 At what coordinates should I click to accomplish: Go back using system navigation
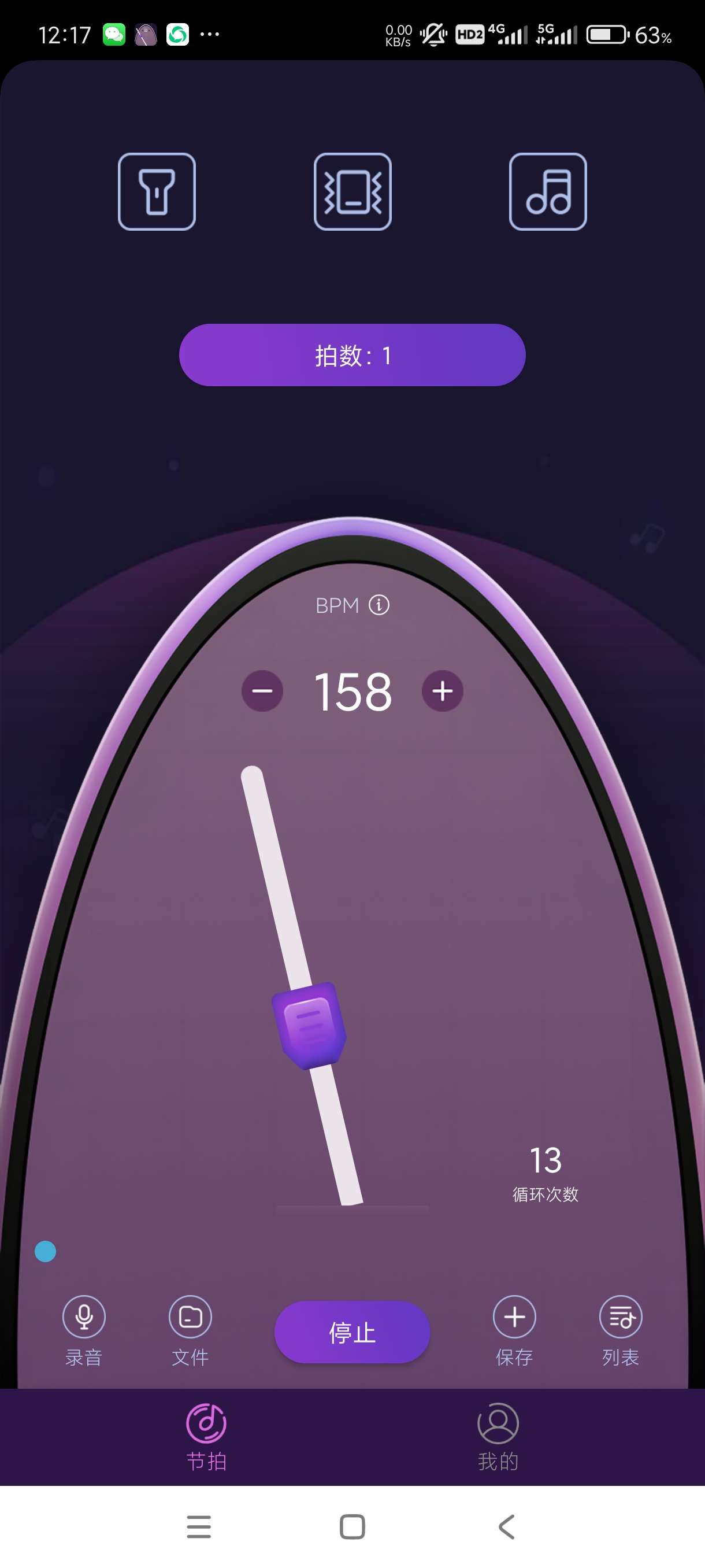click(506, 1526)
